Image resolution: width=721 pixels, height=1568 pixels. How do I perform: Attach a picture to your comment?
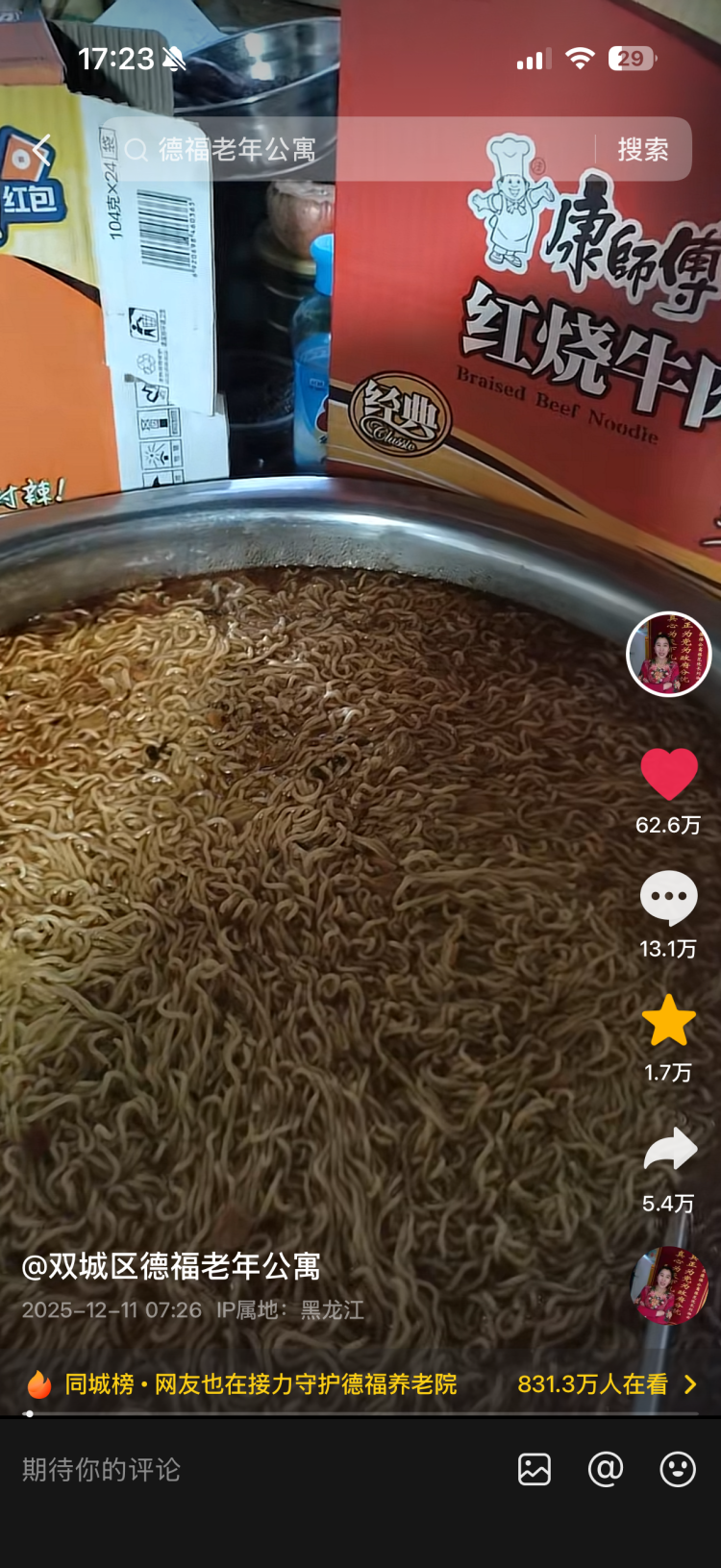tap(535, 1469)
